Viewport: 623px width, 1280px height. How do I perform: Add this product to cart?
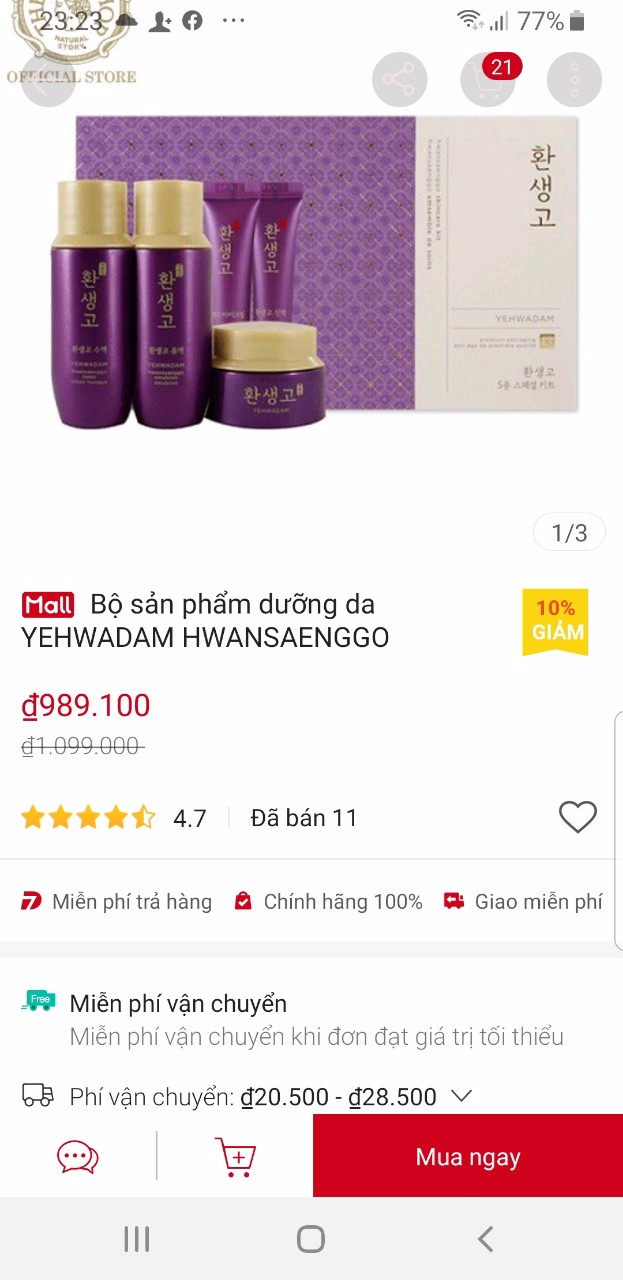pyautogui.click(x=236, y=1157)
